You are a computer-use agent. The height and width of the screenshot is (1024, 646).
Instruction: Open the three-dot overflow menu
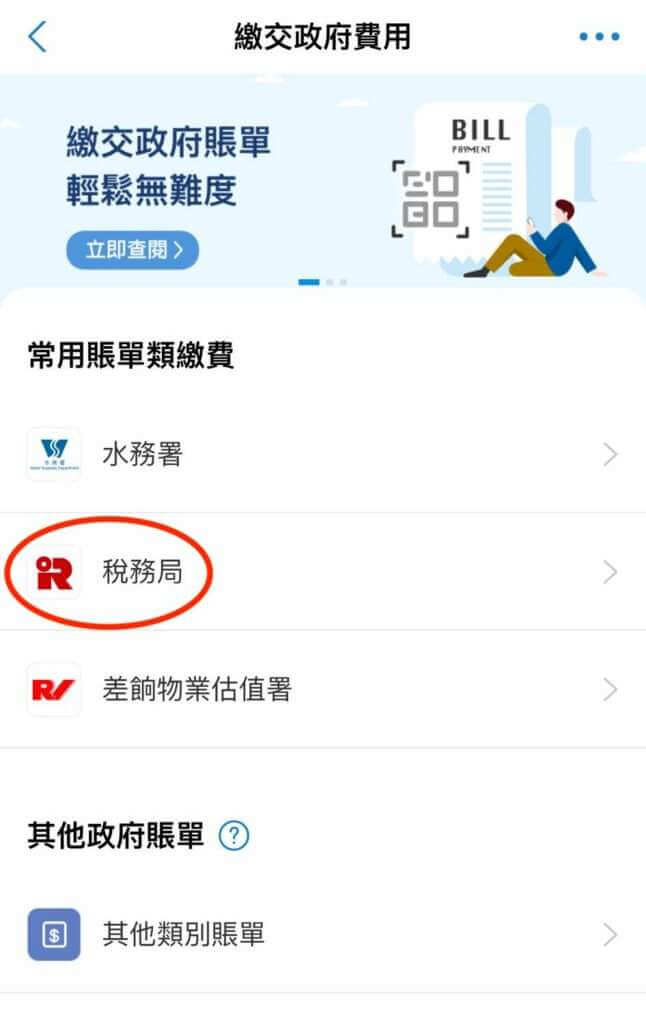[x=599, y=37]
